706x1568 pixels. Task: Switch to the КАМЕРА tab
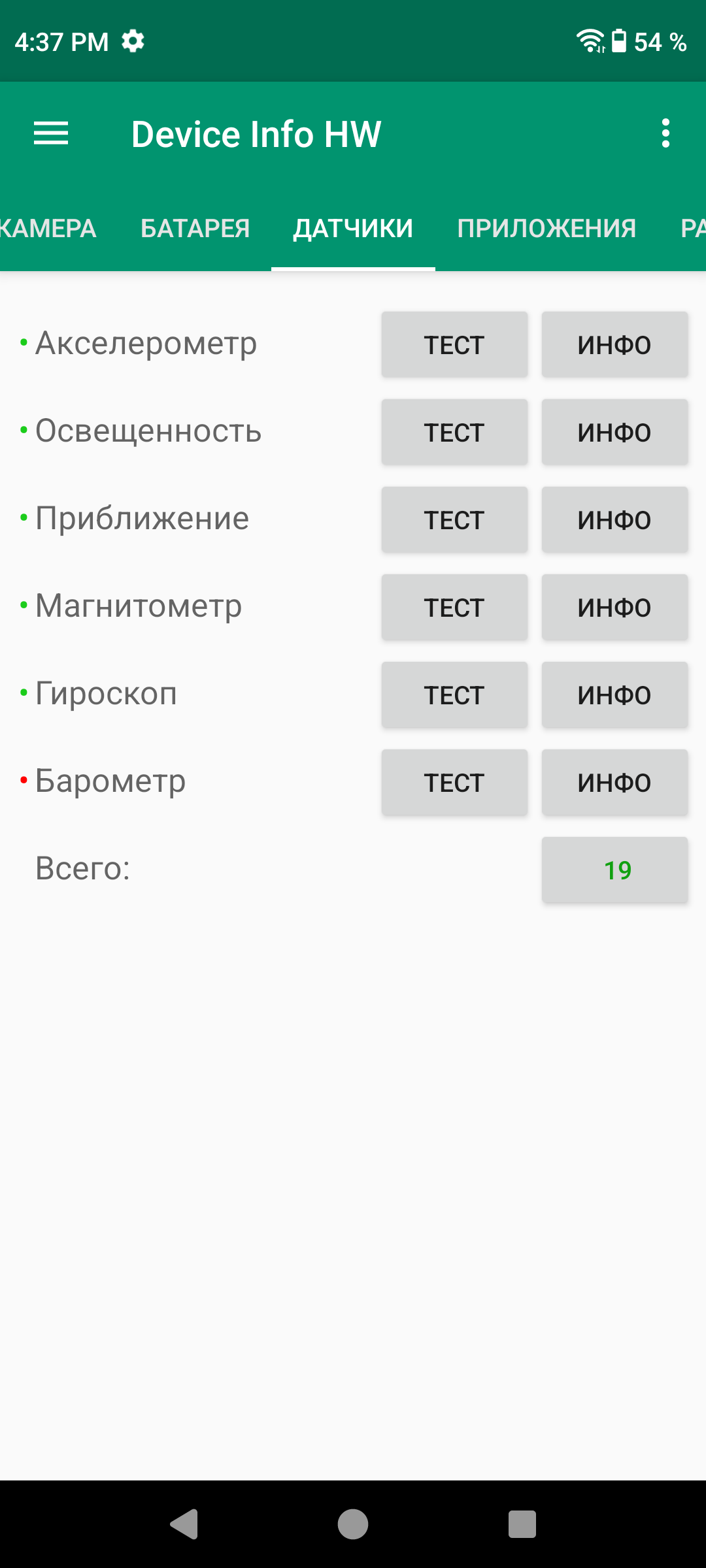click(47, 229)
